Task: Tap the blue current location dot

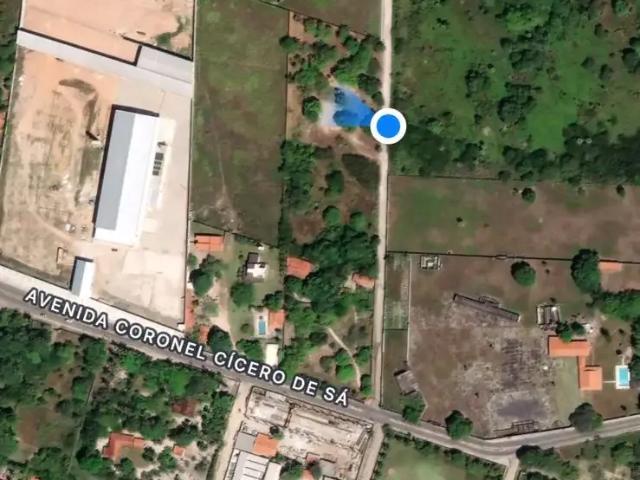Action: [x=387, y=126]
